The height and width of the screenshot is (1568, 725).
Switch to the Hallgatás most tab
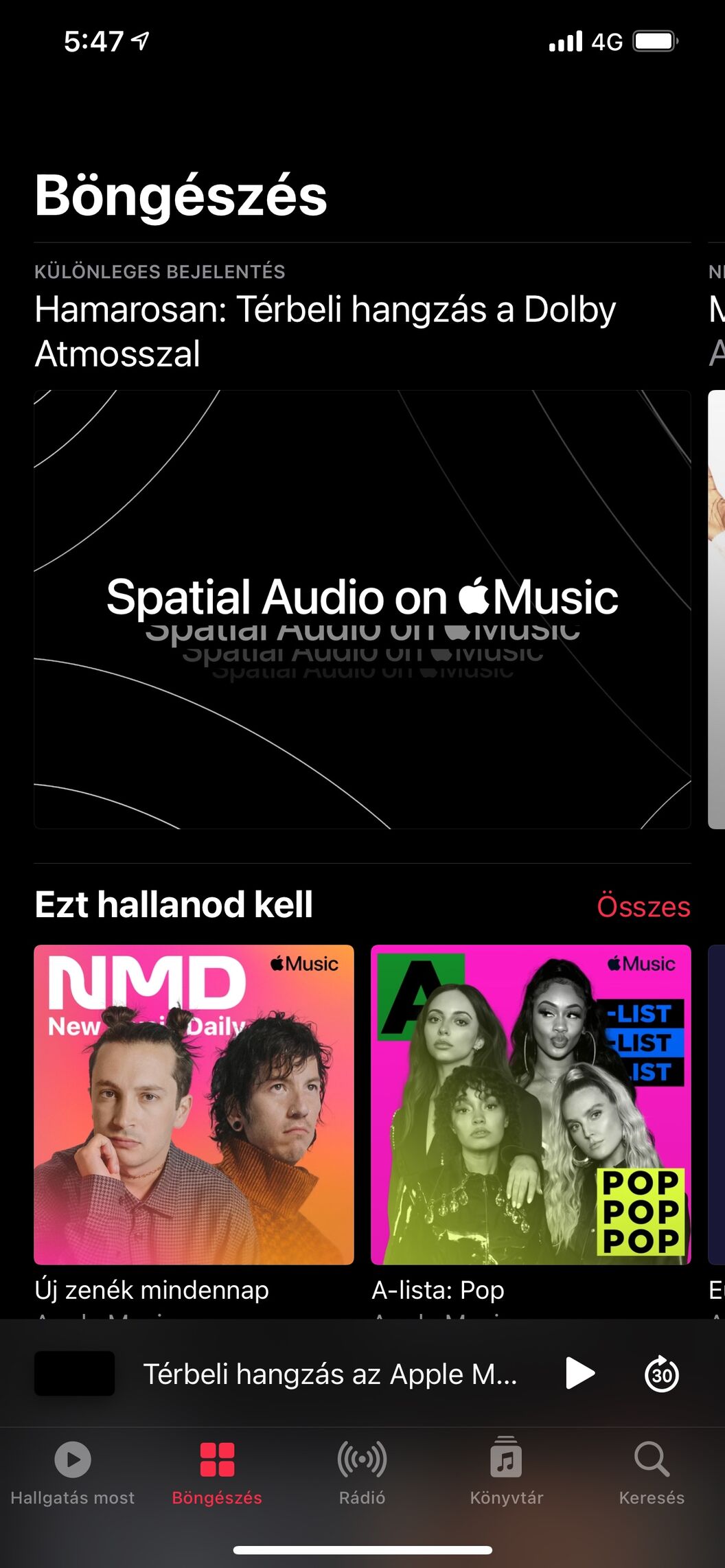[73, 1472]
